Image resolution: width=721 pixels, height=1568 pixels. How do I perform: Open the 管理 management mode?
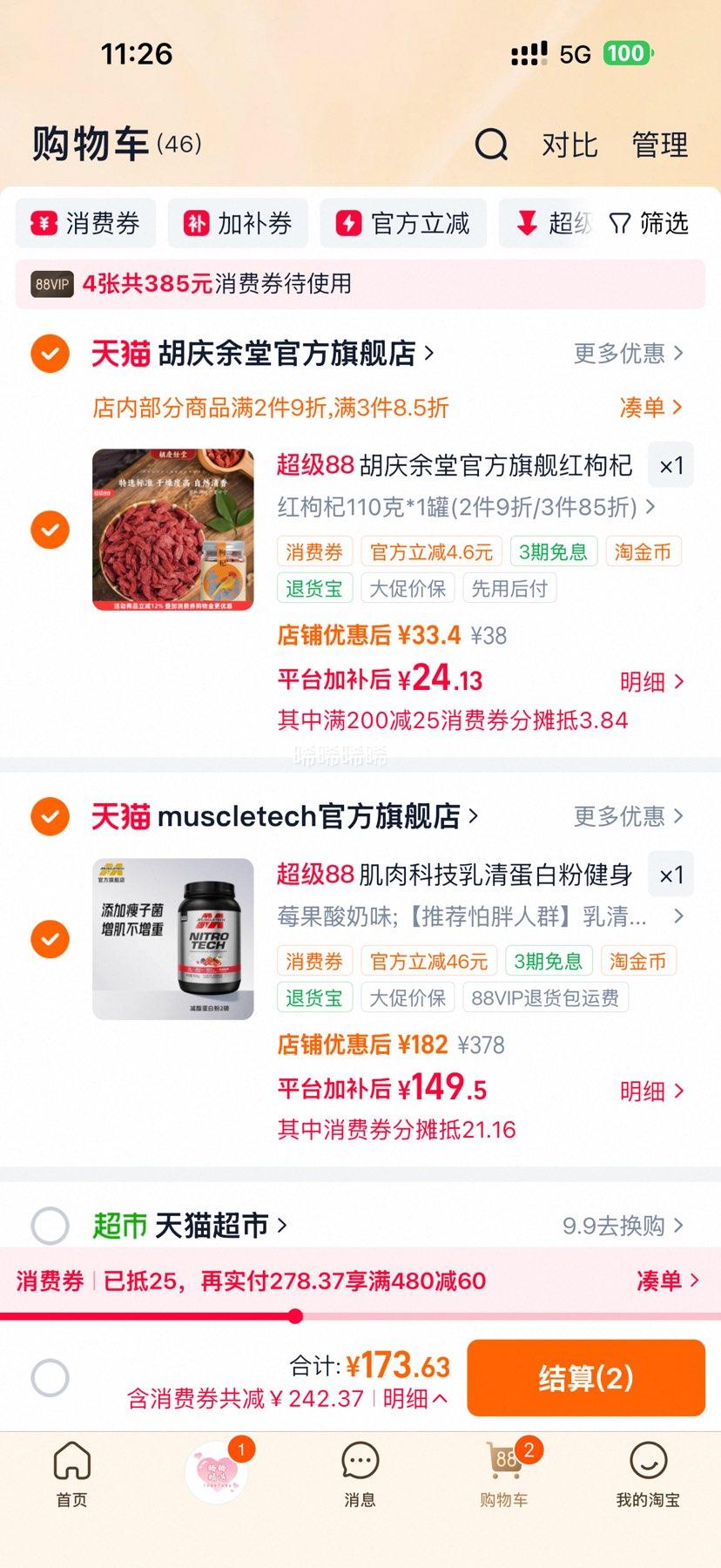click(x=659, y=145)
